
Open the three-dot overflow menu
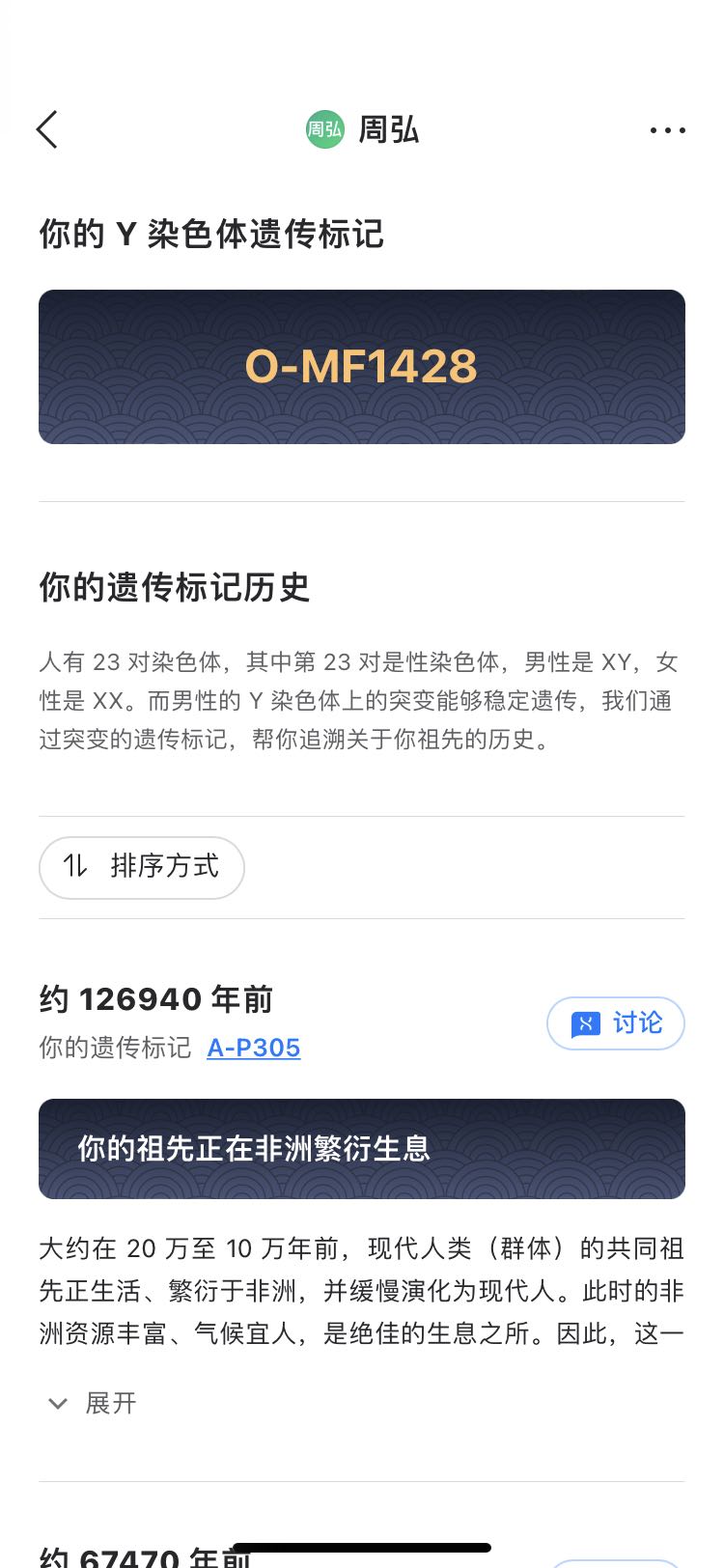click(x=667, y=130)
